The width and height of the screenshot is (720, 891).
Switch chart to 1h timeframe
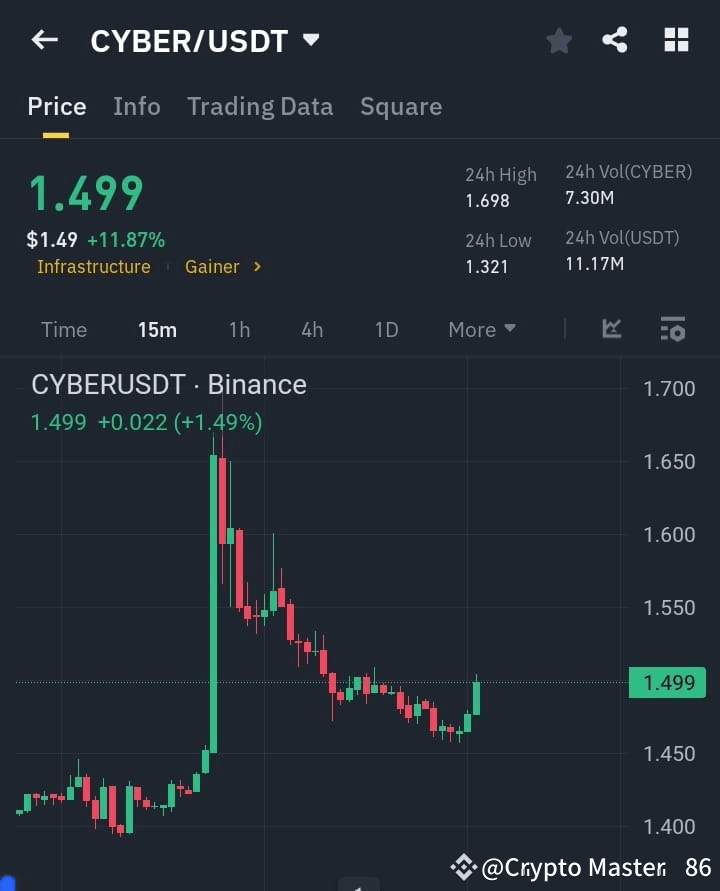click(239, 329)
